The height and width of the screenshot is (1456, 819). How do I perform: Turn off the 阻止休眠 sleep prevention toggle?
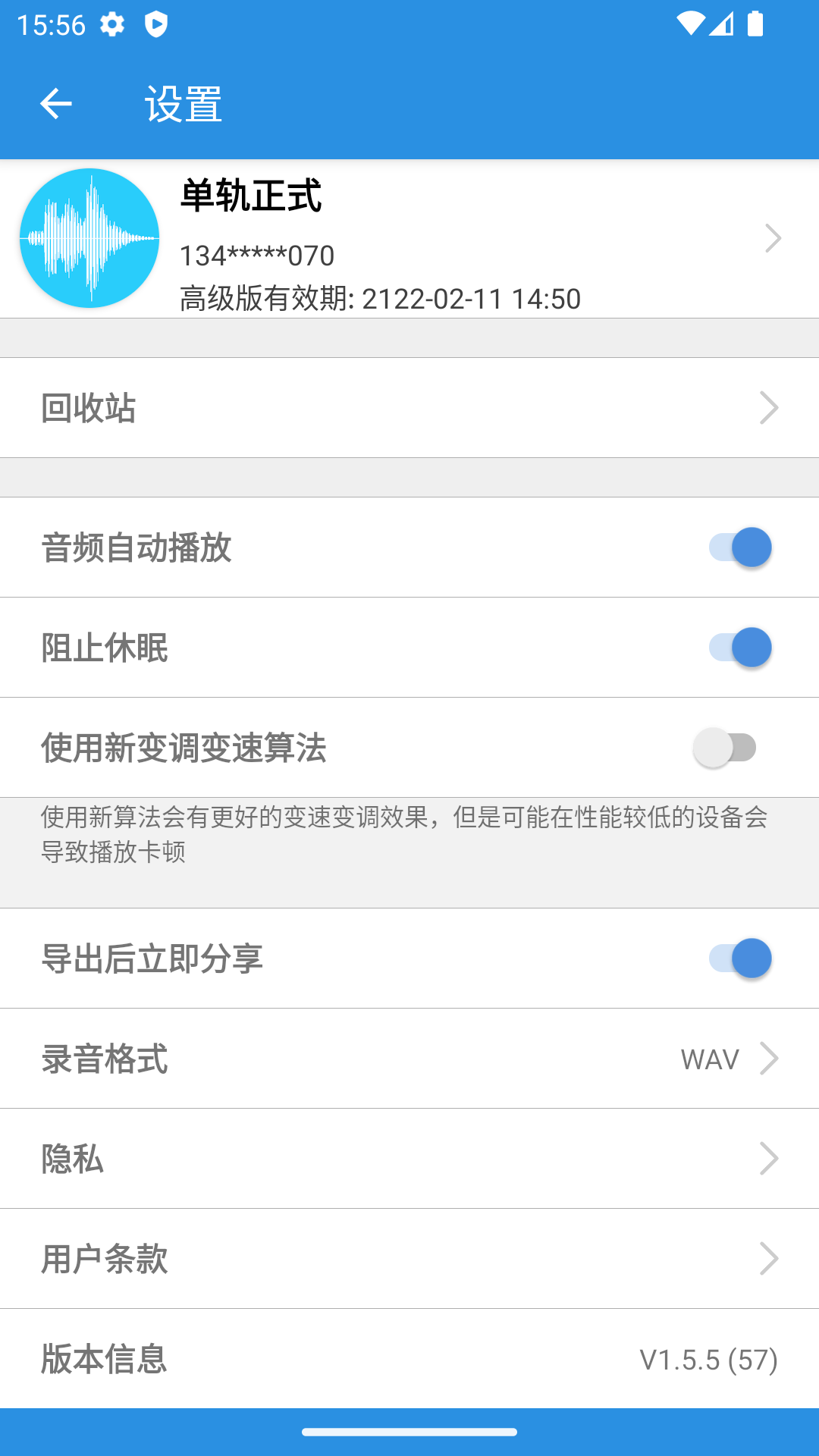pyautogui.click(x=739, y=647)
